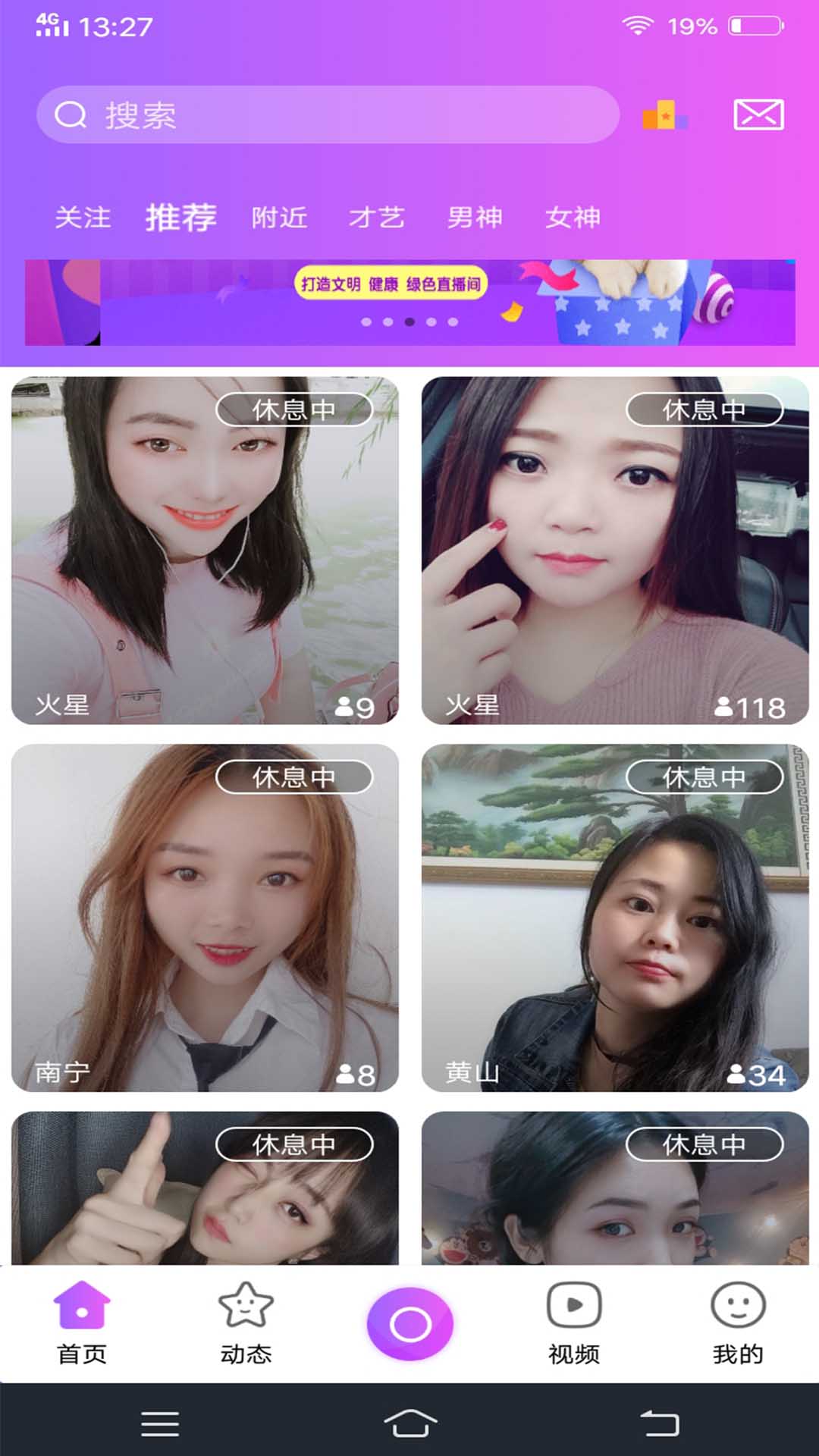Open the 南宁 streamer card

point(205,918)
